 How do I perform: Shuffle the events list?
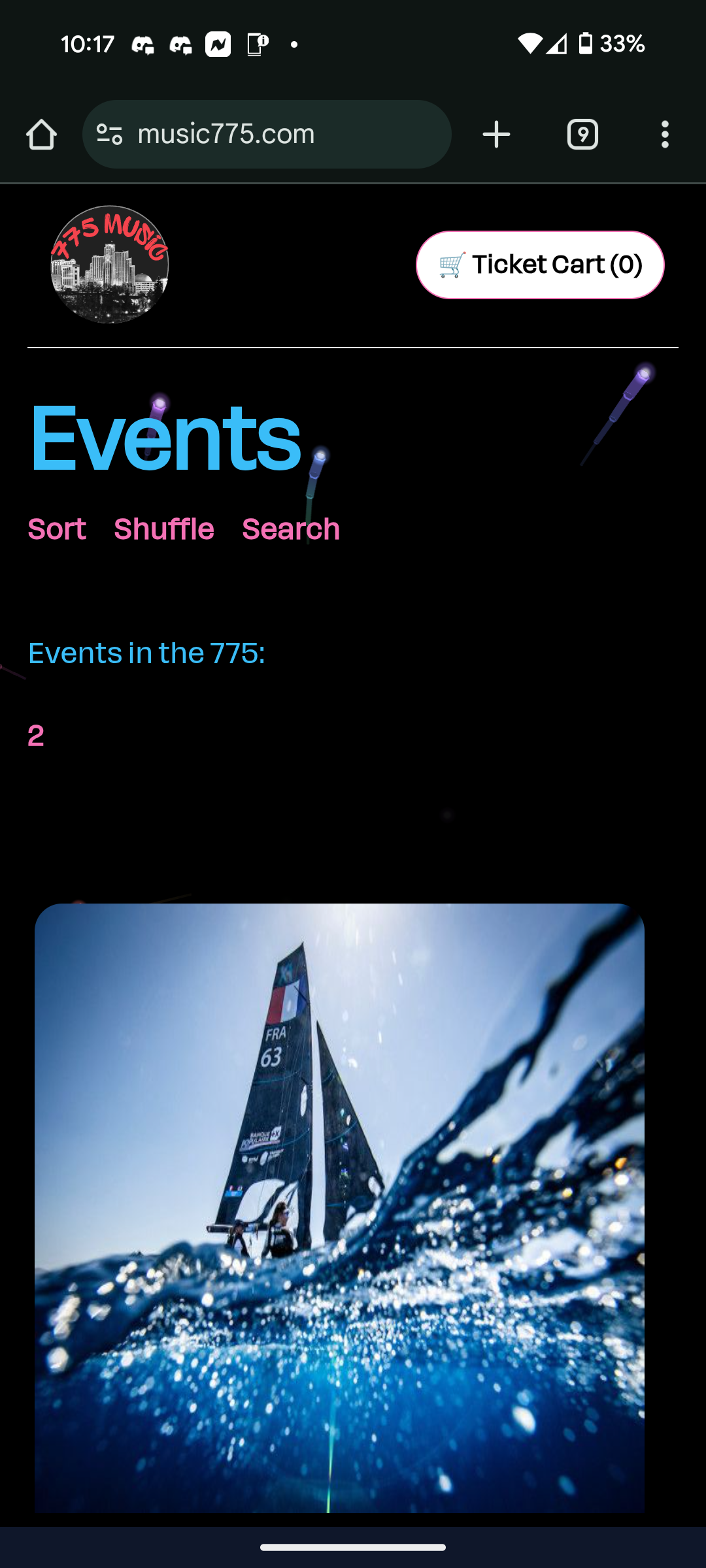click(x=163, y=529)
